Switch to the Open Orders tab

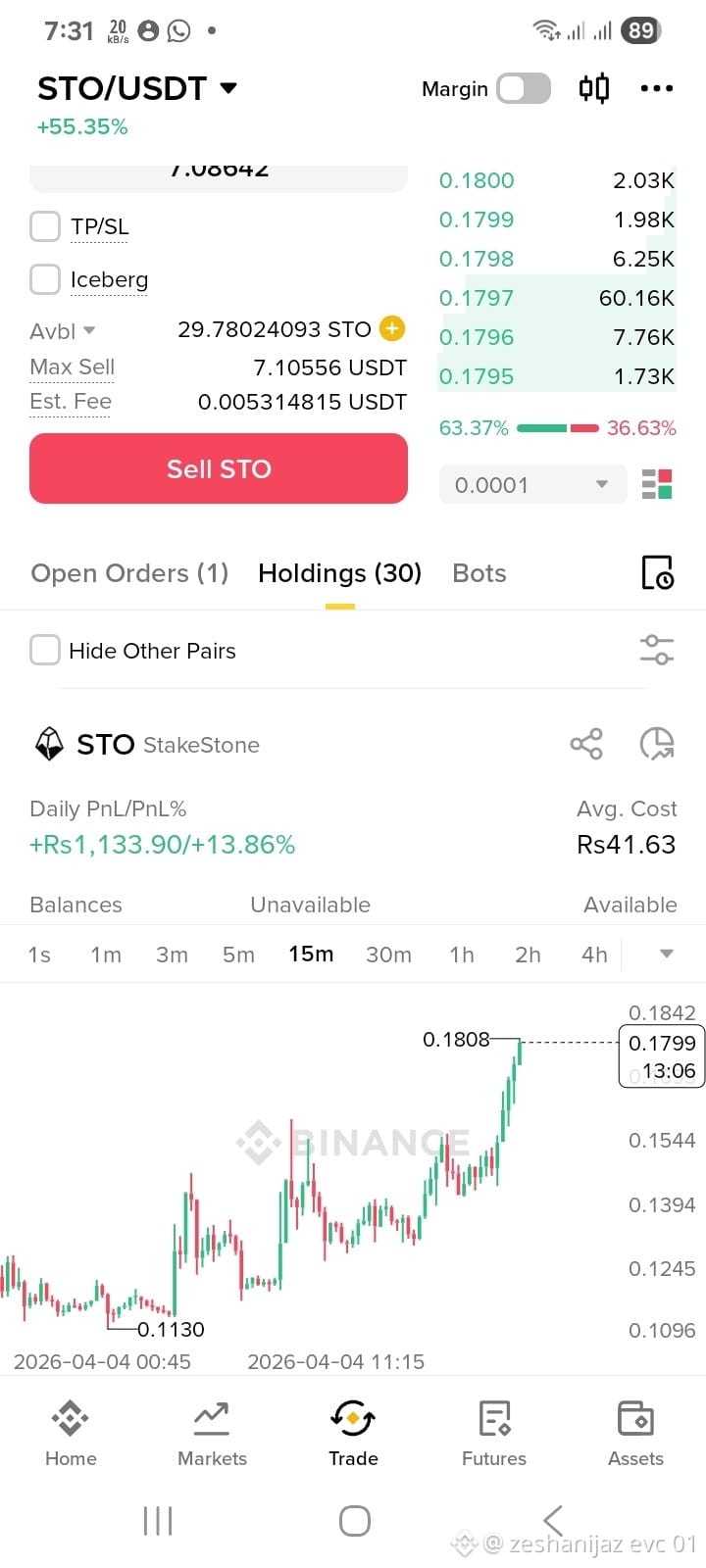[x=129, y=573]
